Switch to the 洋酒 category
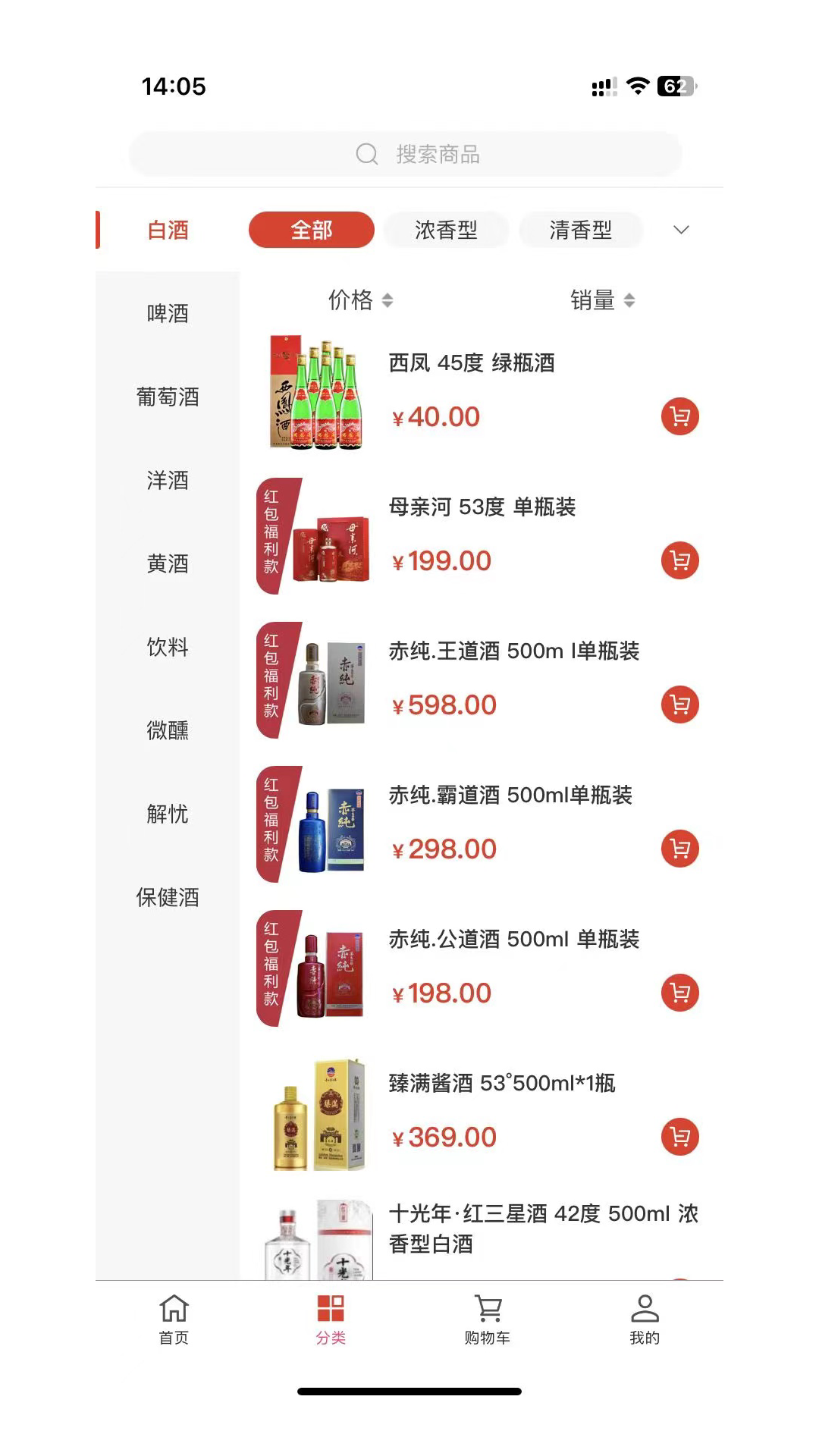The image size is (819, 1456). 168,480
